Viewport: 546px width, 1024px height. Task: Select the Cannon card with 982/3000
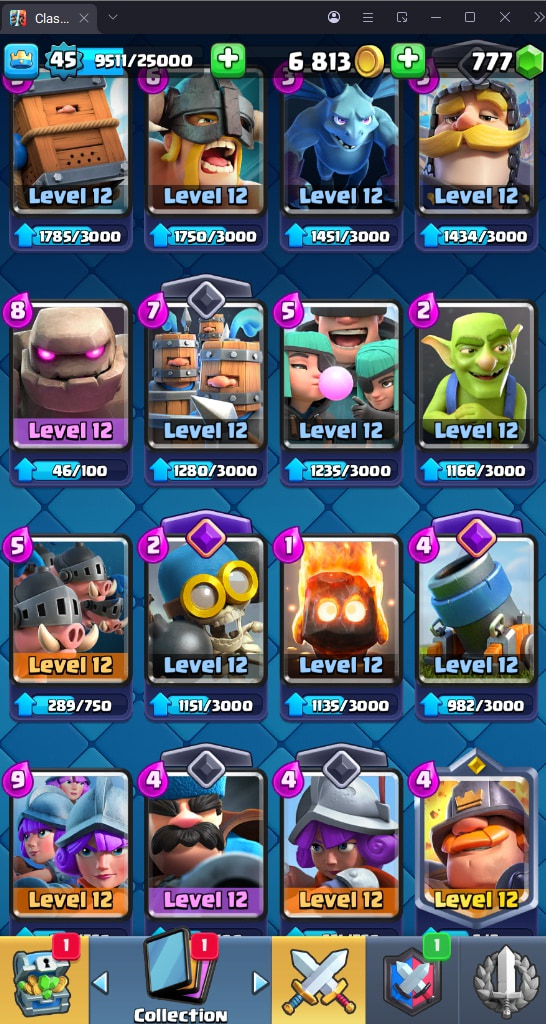(x=476, y=611)
